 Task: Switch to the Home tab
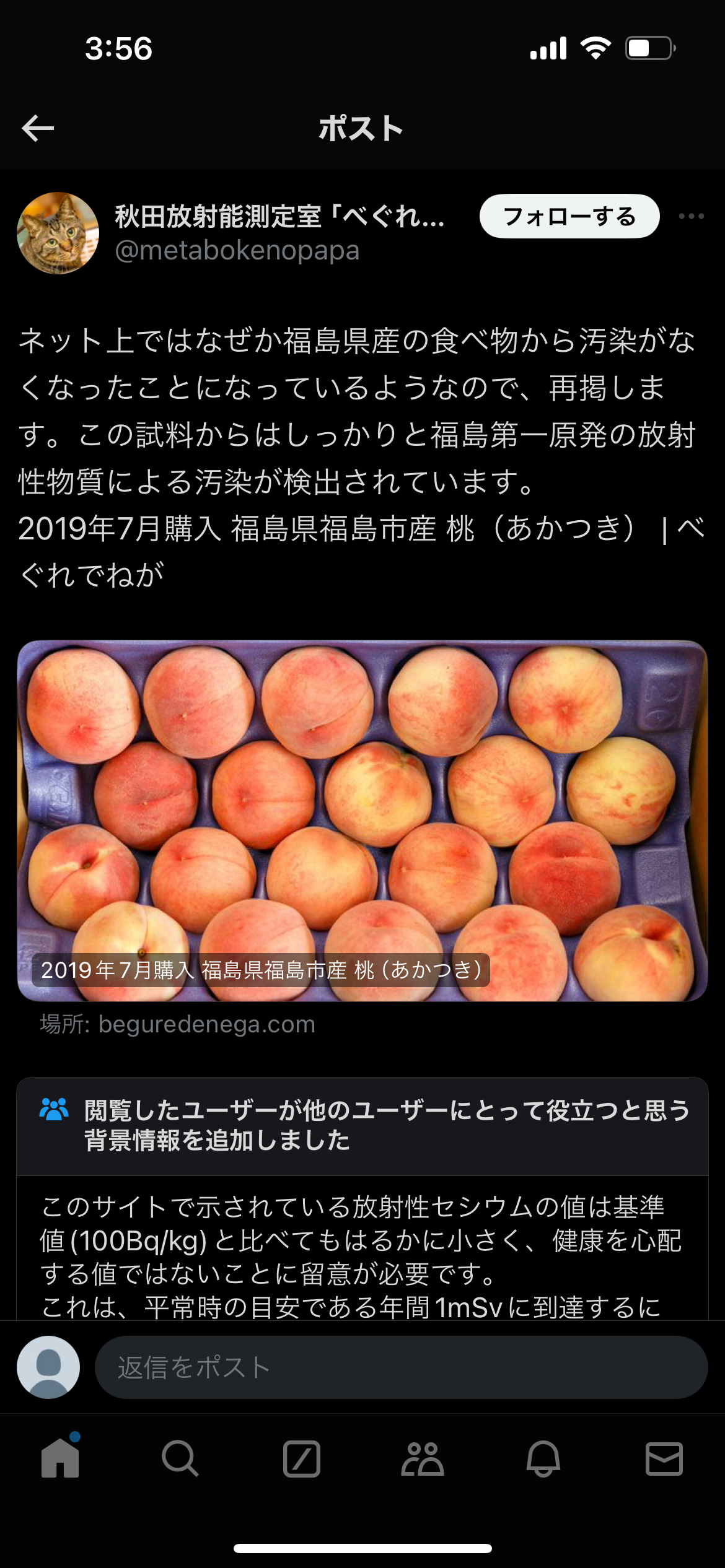pyautogui.click(x=60, y=1458)
